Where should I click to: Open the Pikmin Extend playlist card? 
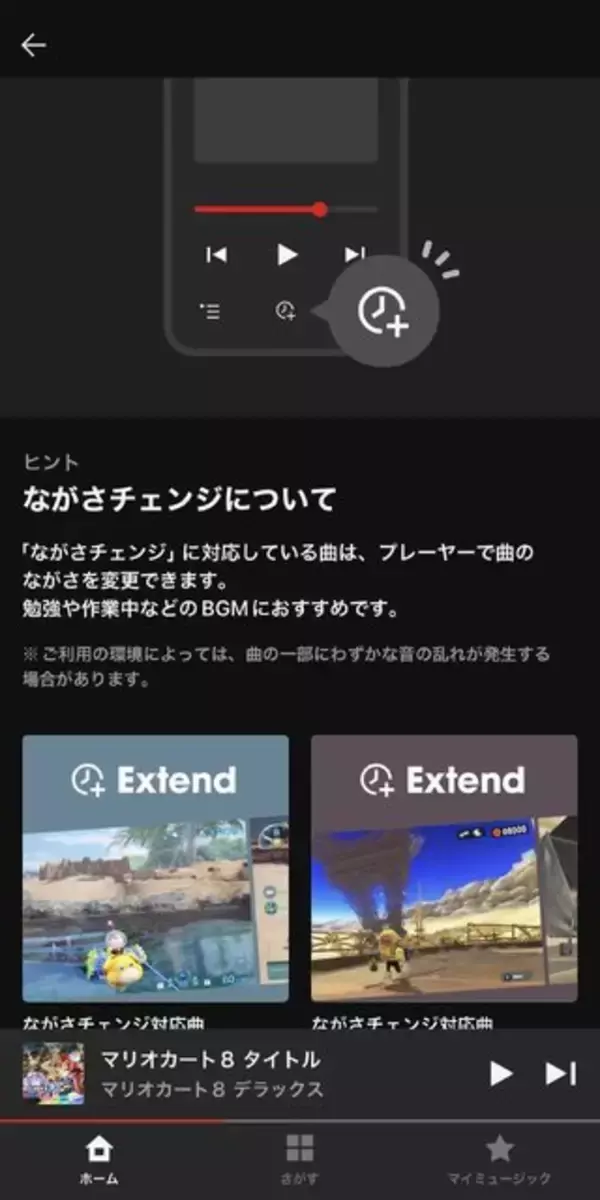[155, 868]
